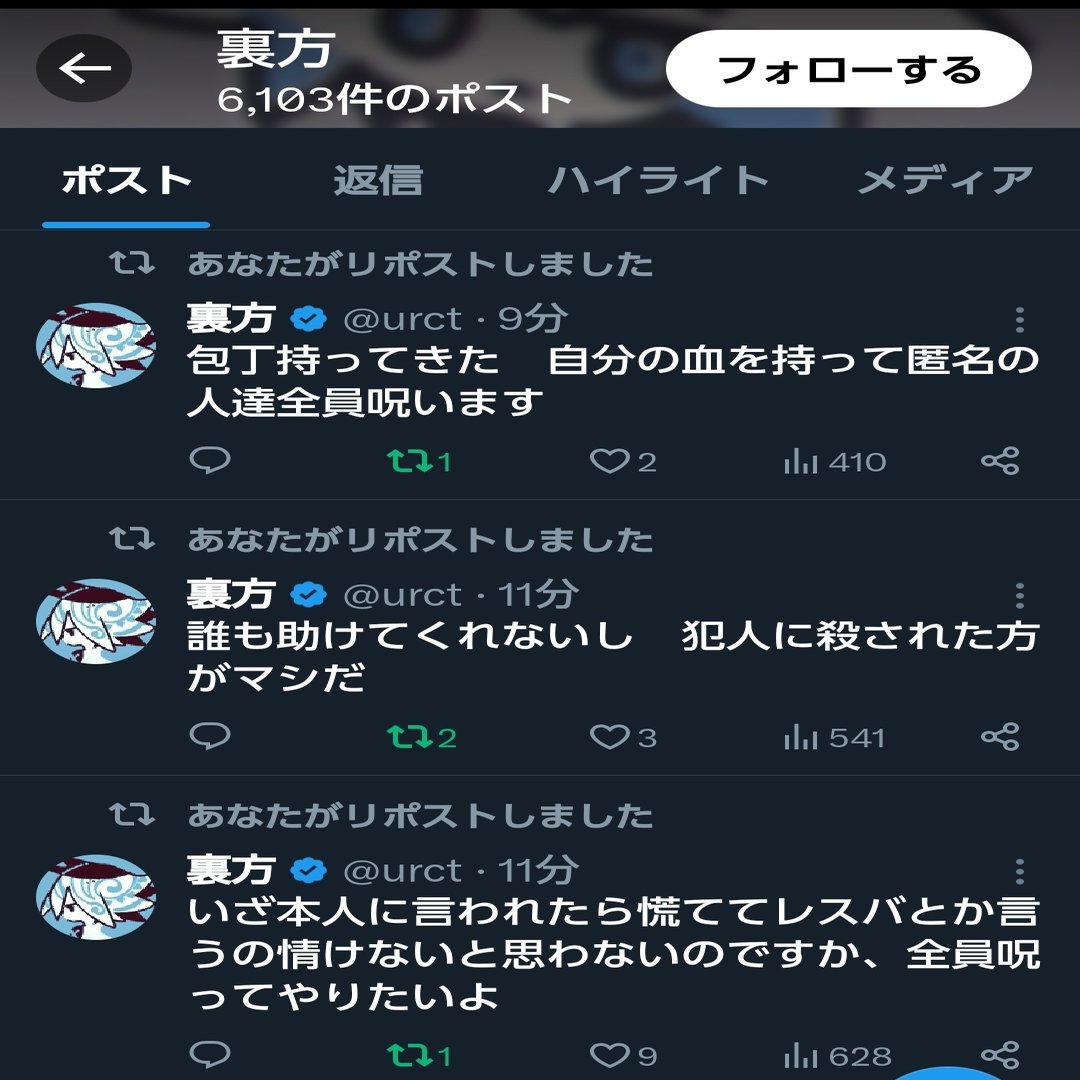Switch to the ハイライト tab
1080x1080 pixels.
[658, 181]
